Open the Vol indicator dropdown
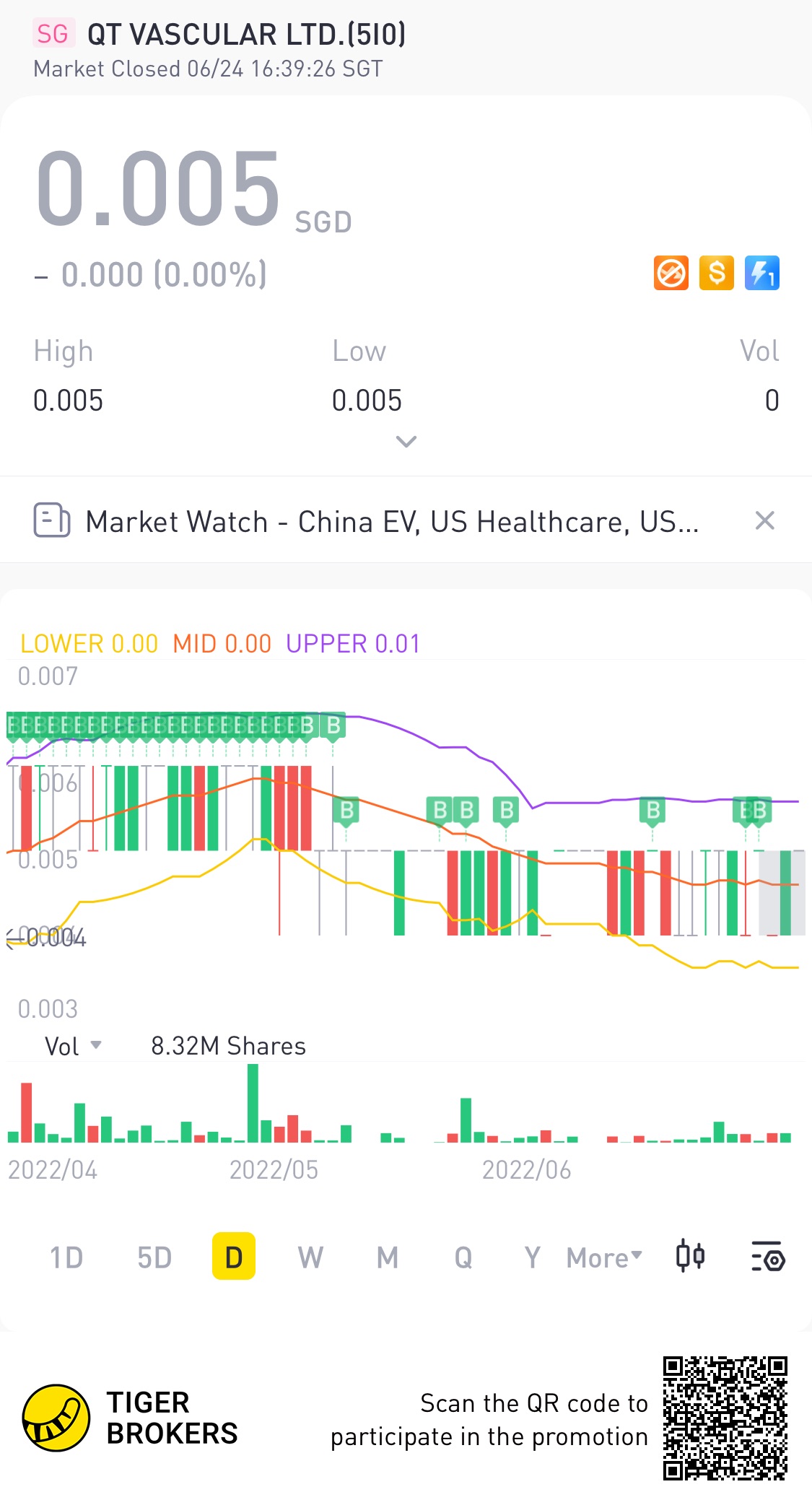This screenshot has width=812, height=1505. [73, 1046]
